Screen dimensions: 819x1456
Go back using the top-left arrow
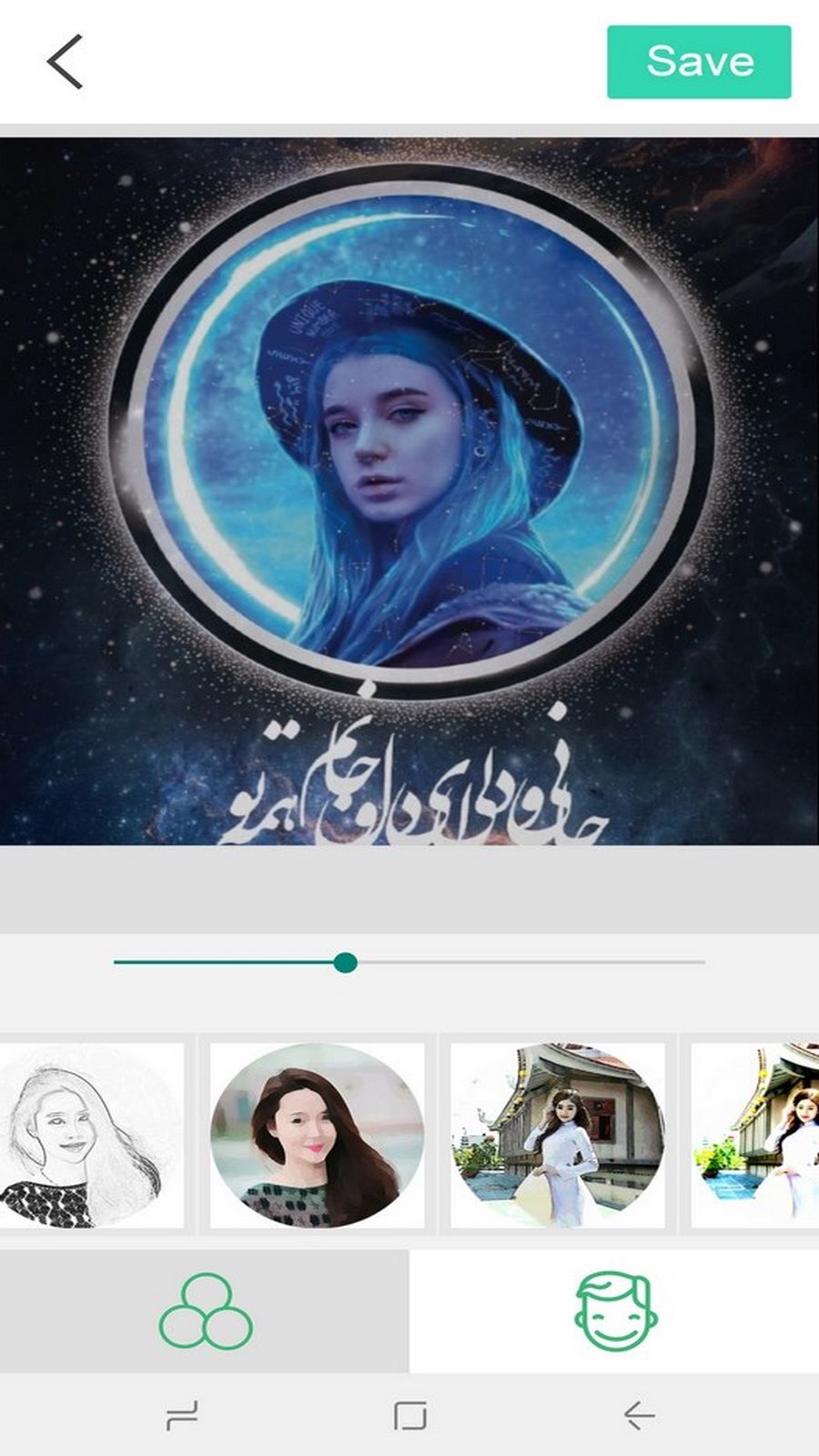coord(66,62)
